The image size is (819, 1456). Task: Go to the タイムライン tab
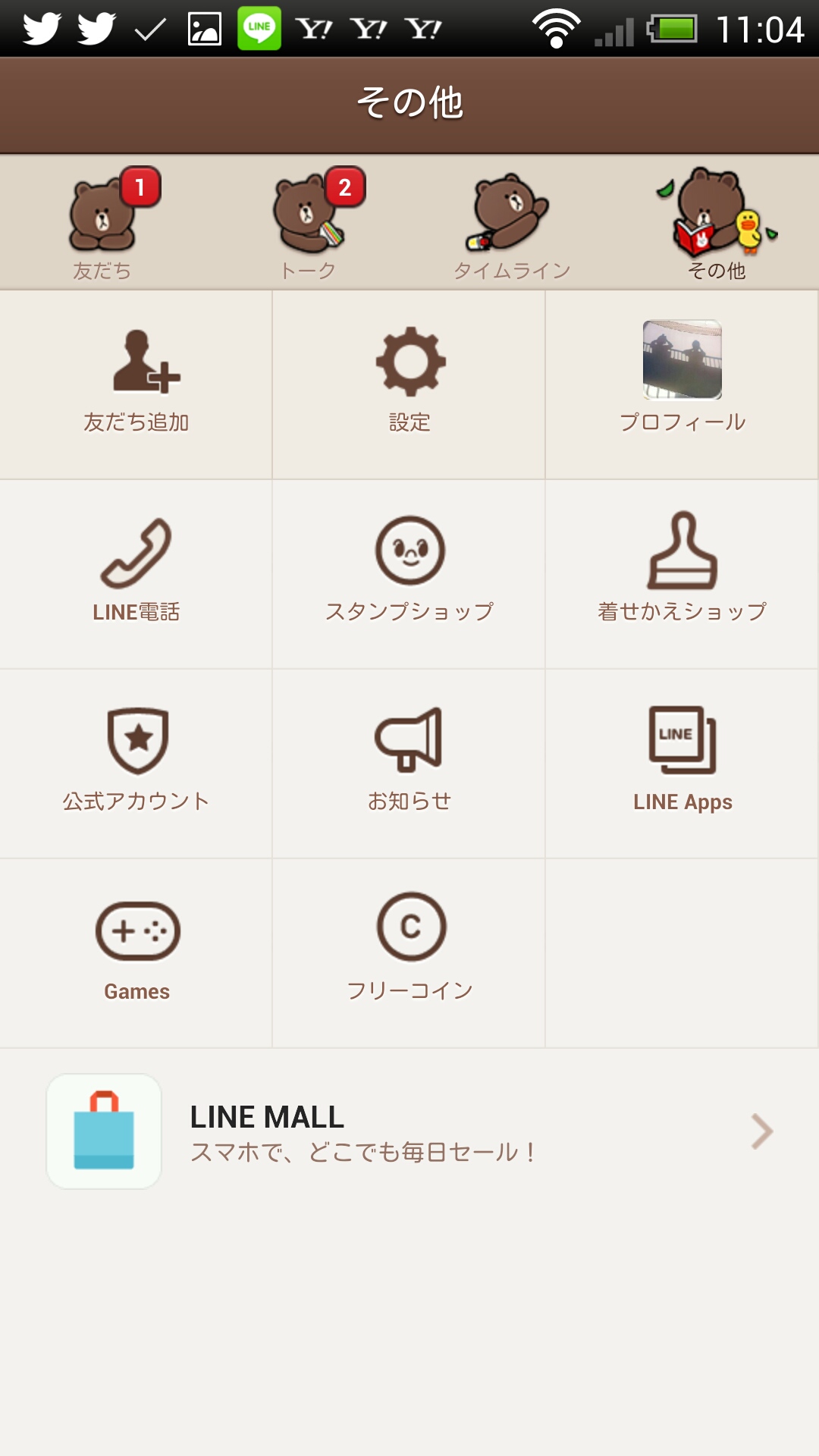(512, 224)
